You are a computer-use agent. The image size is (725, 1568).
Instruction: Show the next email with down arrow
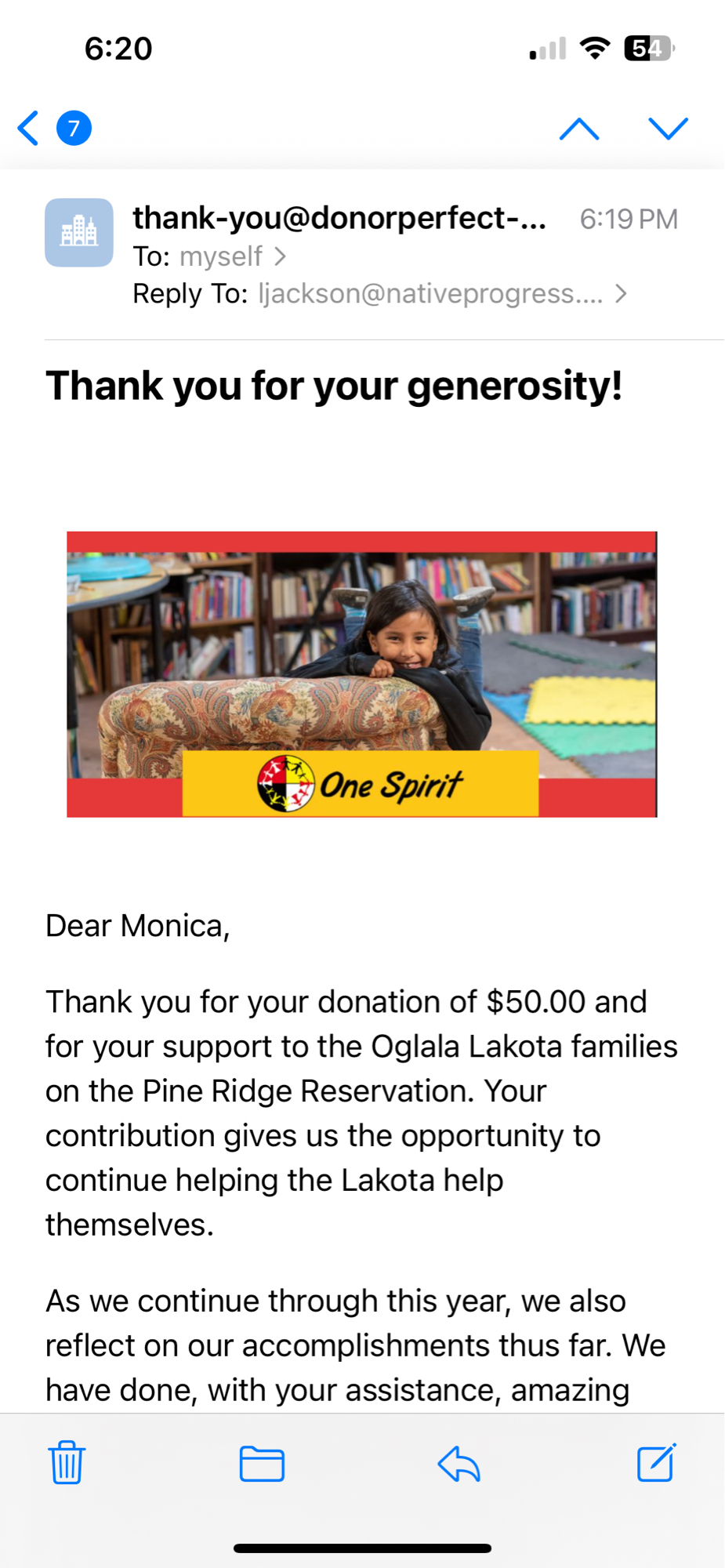point(668,129)
